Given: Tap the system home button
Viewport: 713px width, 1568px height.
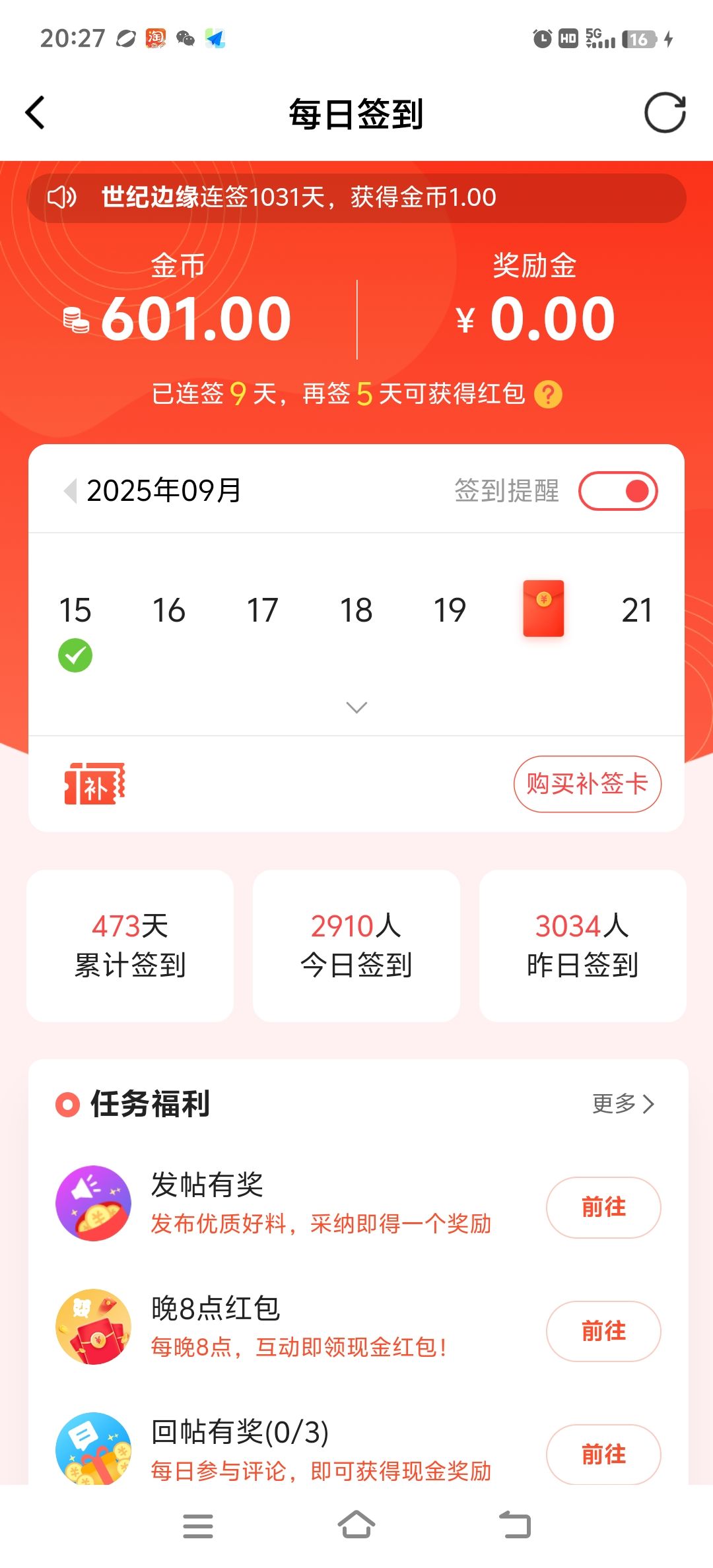Looking at the screenshot, I should coord(356,1526).
